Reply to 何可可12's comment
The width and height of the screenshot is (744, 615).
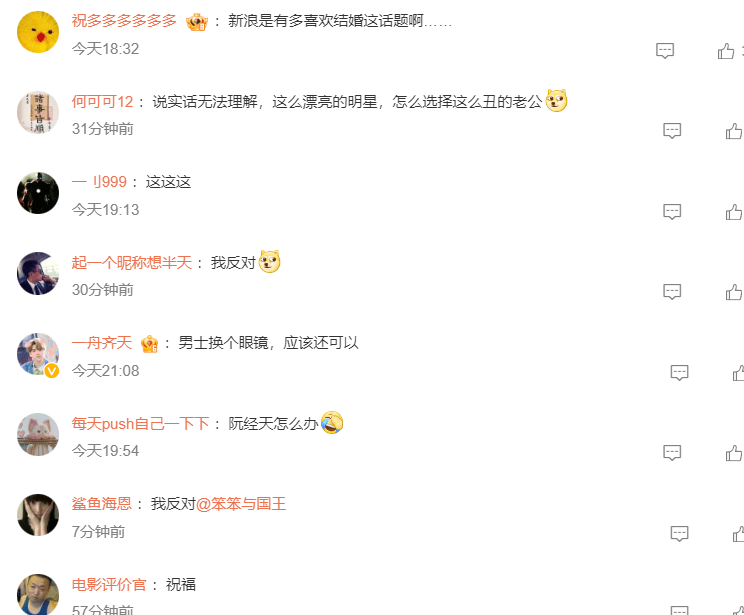click(x=673, y=131)
